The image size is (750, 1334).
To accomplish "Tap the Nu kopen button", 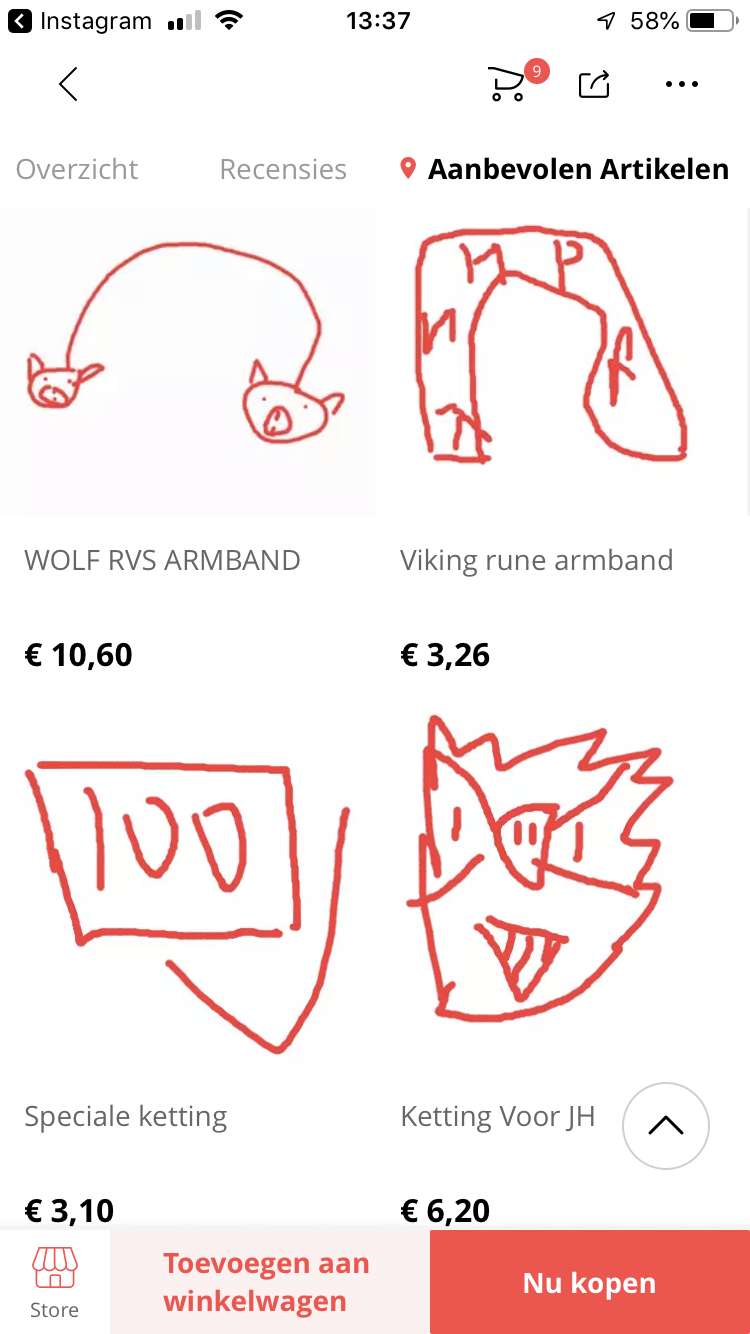I will pos(590,1282).
